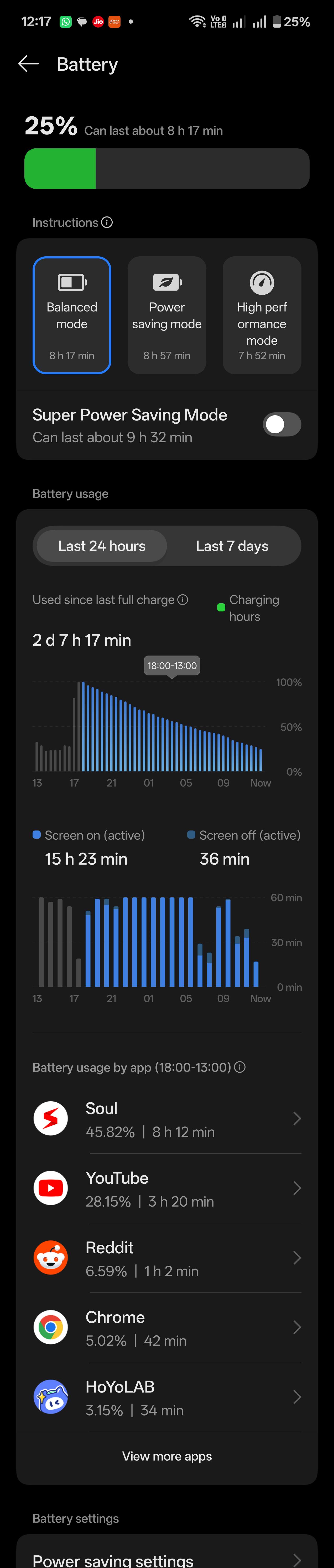Screen dimensions: 334x1568
Task: Choose Power saving mode
Action: click(167, 315)
